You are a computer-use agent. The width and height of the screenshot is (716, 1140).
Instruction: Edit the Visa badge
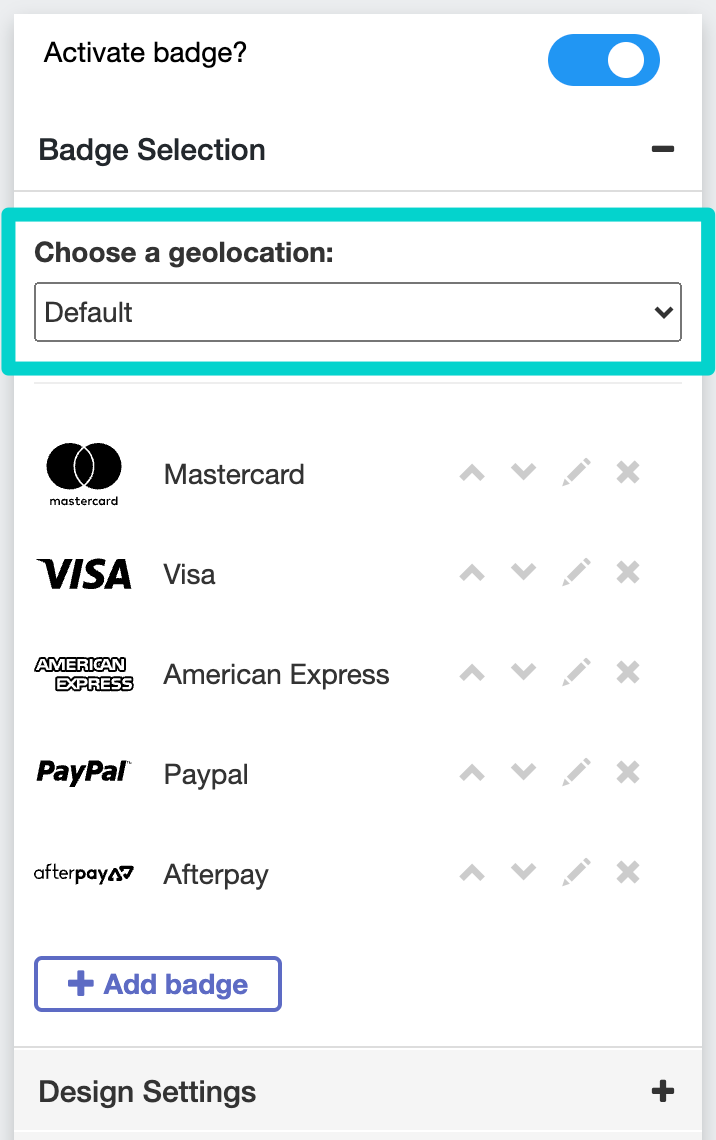[576, 573]
